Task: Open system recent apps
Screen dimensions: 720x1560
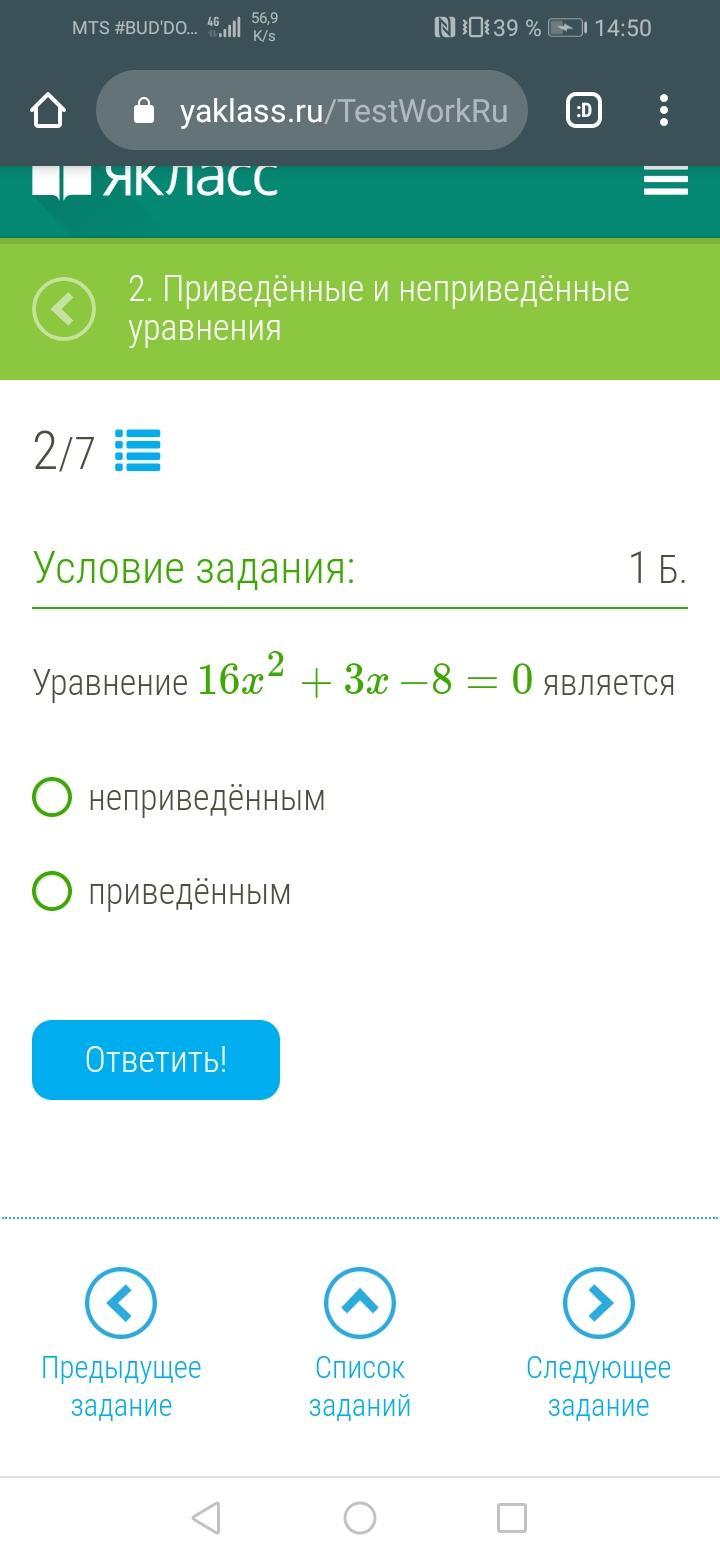Action: (x=511, y=1518)
